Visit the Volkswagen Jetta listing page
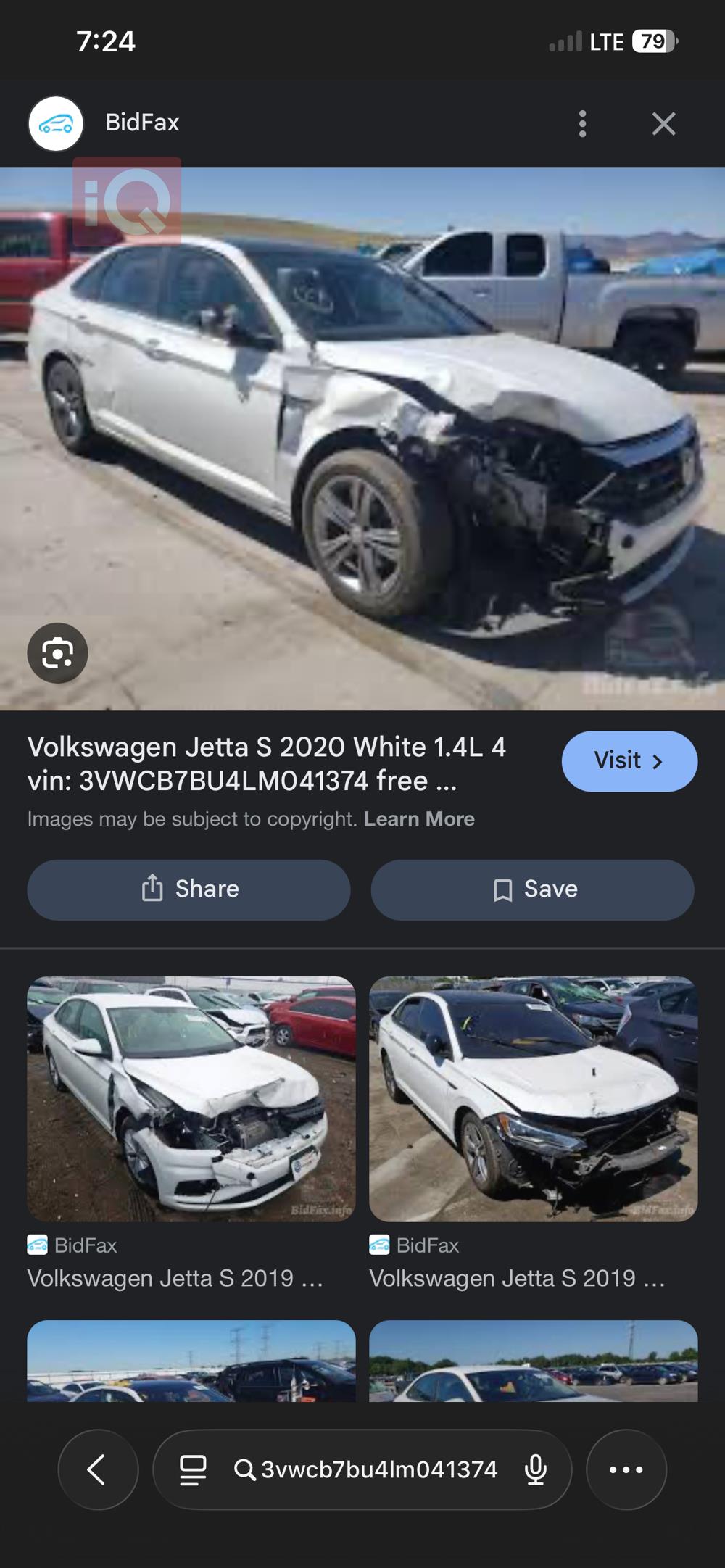 [629, 760]
